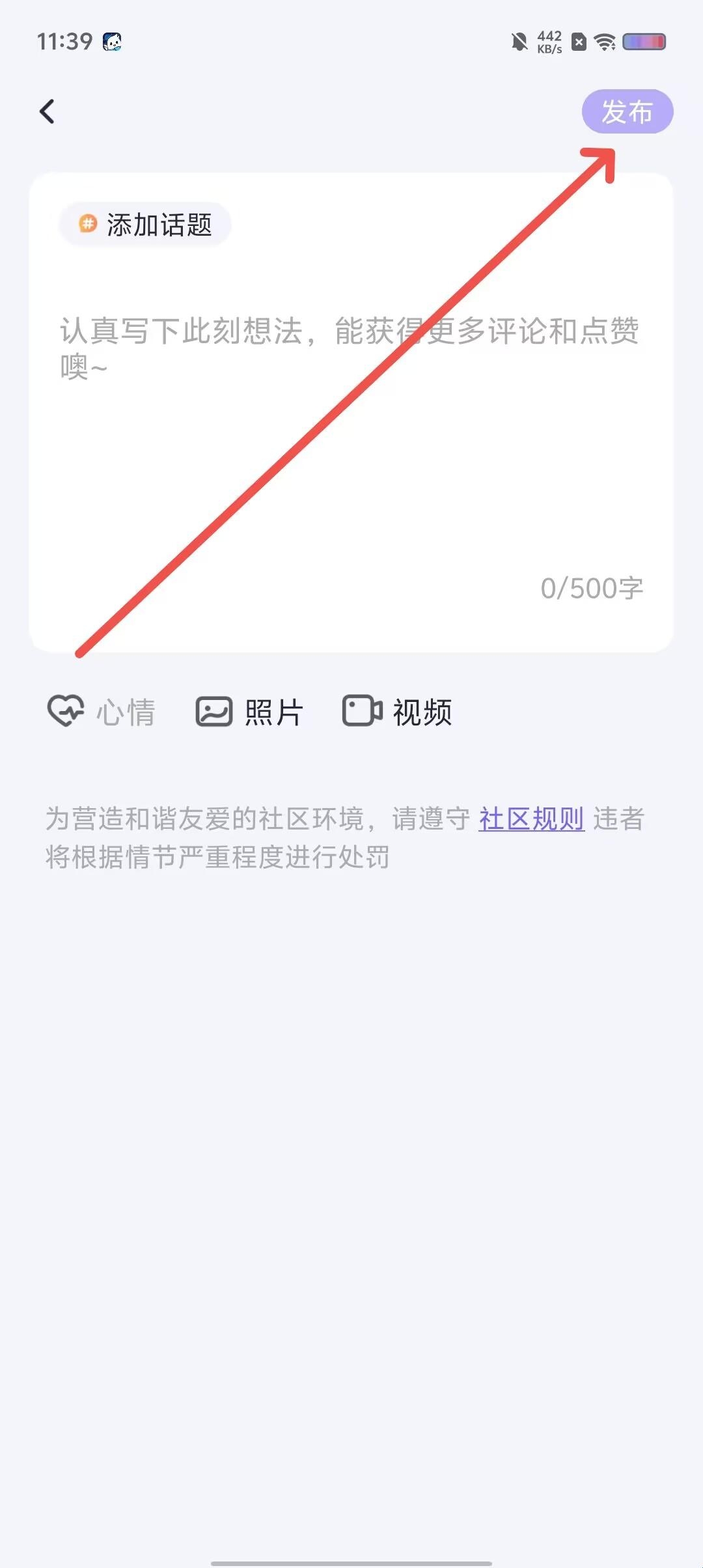703x1568 pixels.
Task: Attach a photo with 照片
Action: [250, 712]
